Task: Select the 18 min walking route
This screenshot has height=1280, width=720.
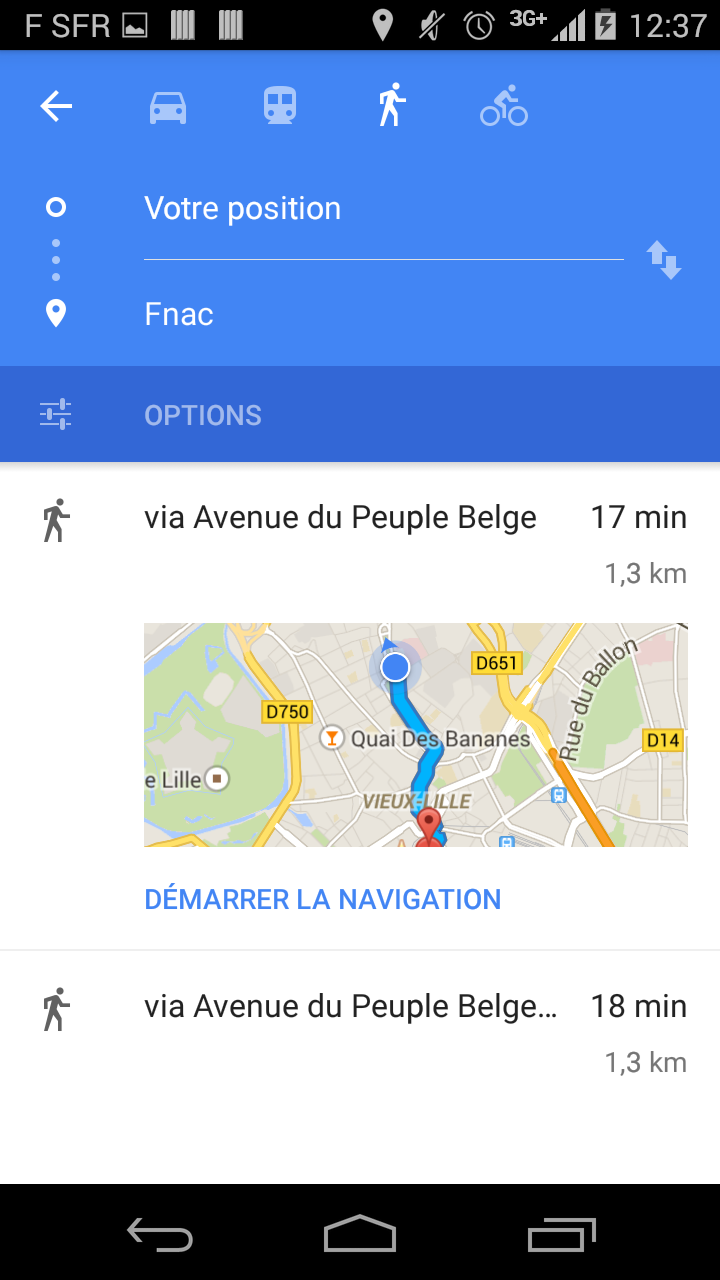Action: pyautogui.click(x=360, y=1034)
